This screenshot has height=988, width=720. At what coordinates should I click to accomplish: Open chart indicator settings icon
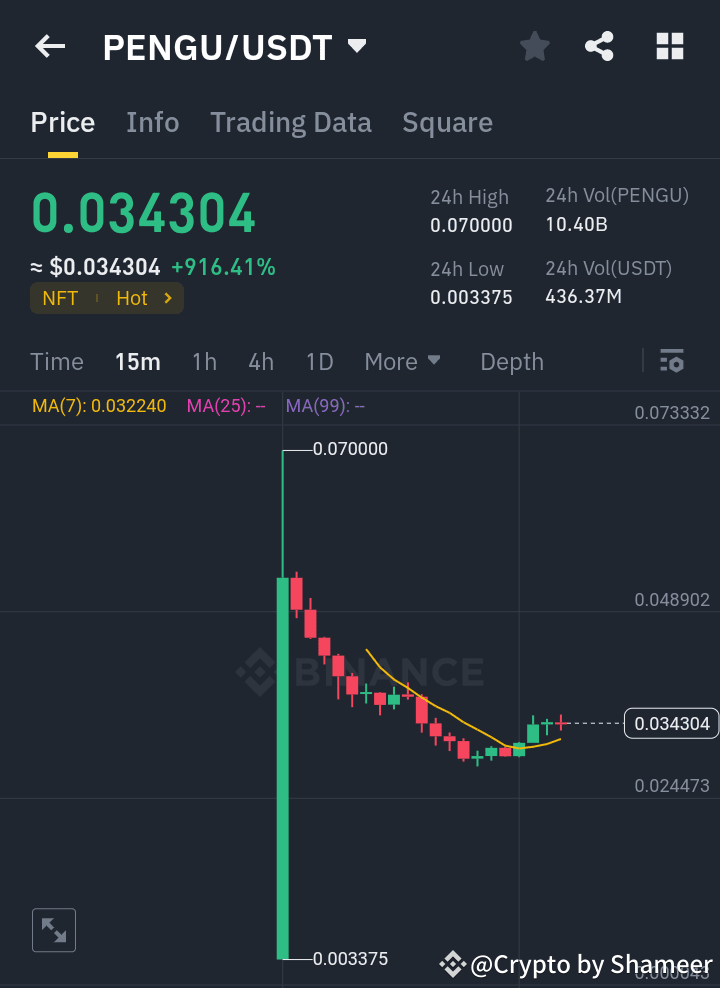pos(672,362)
